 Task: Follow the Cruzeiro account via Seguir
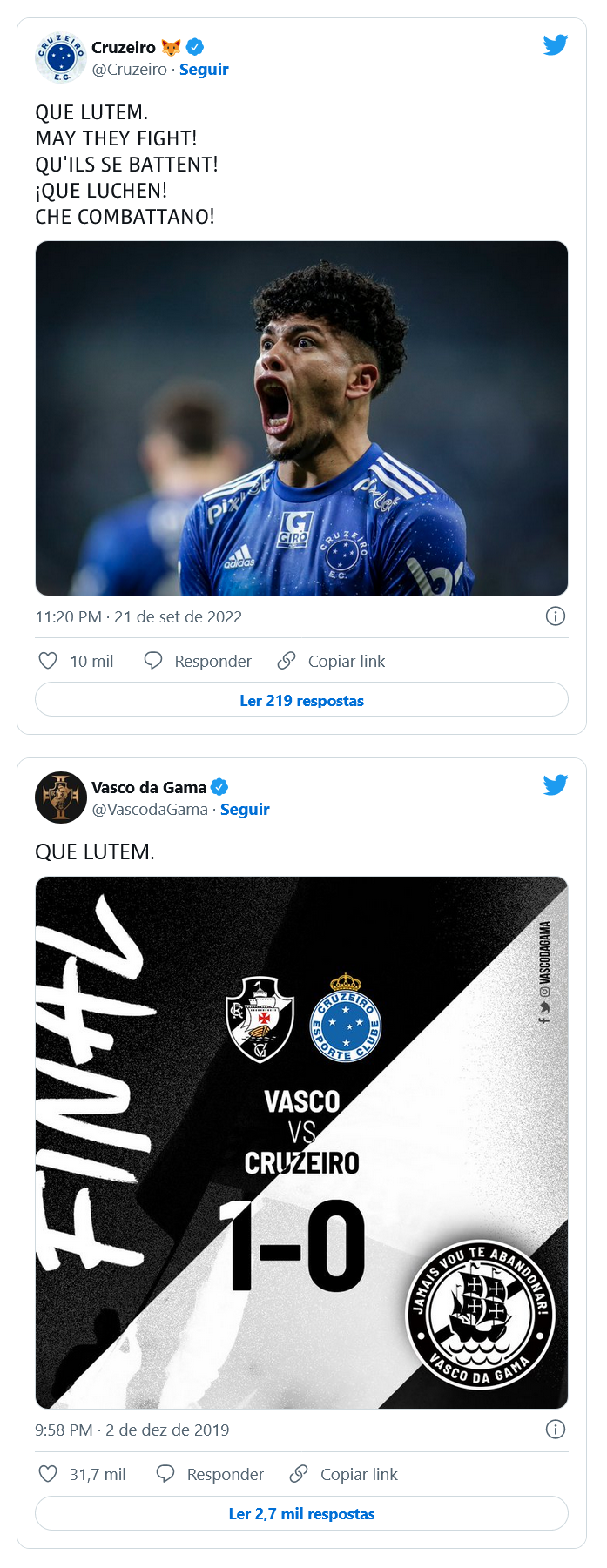coord(204,70)
